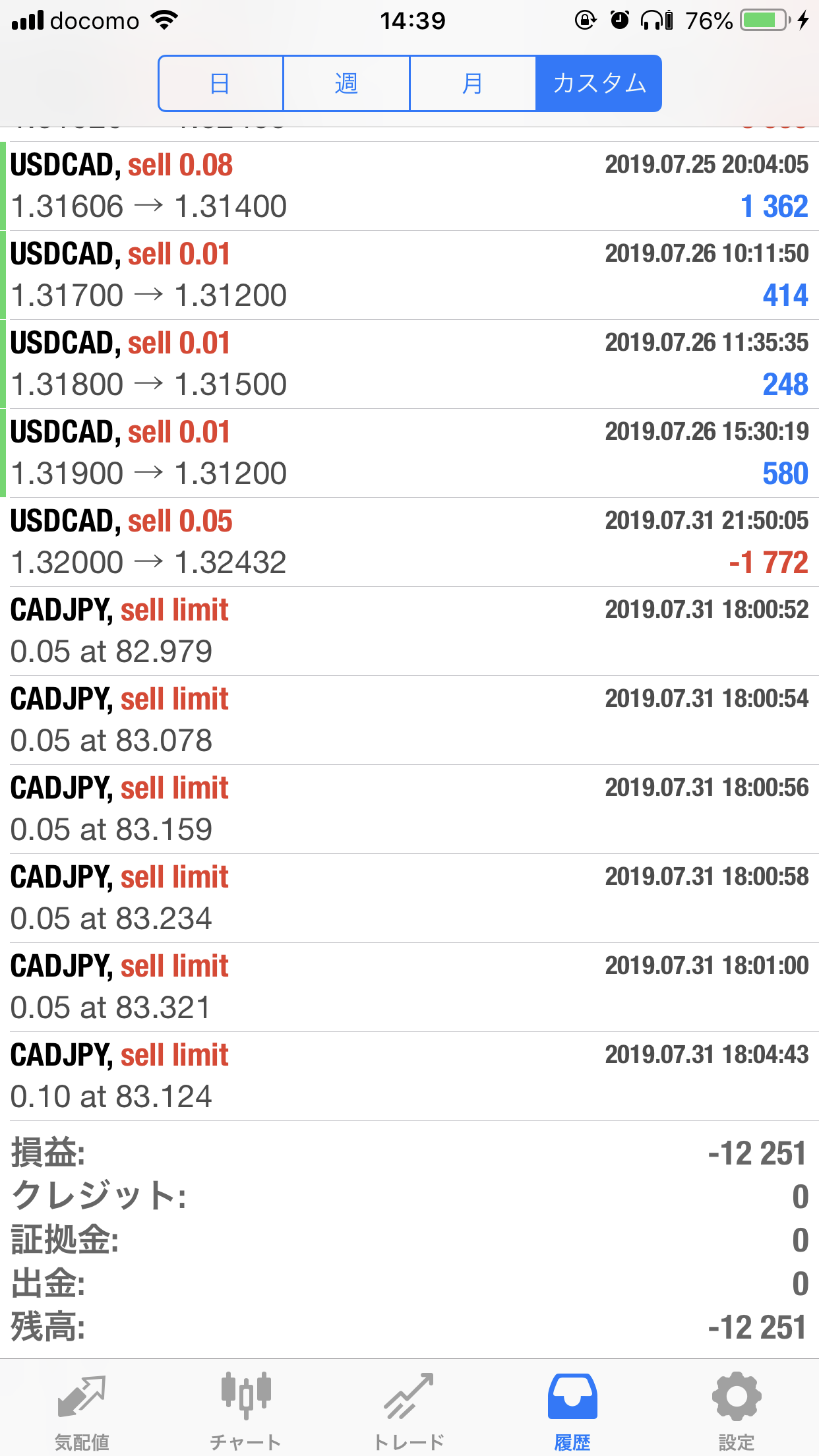Switch to the 日 (day) period

point(221,84)
